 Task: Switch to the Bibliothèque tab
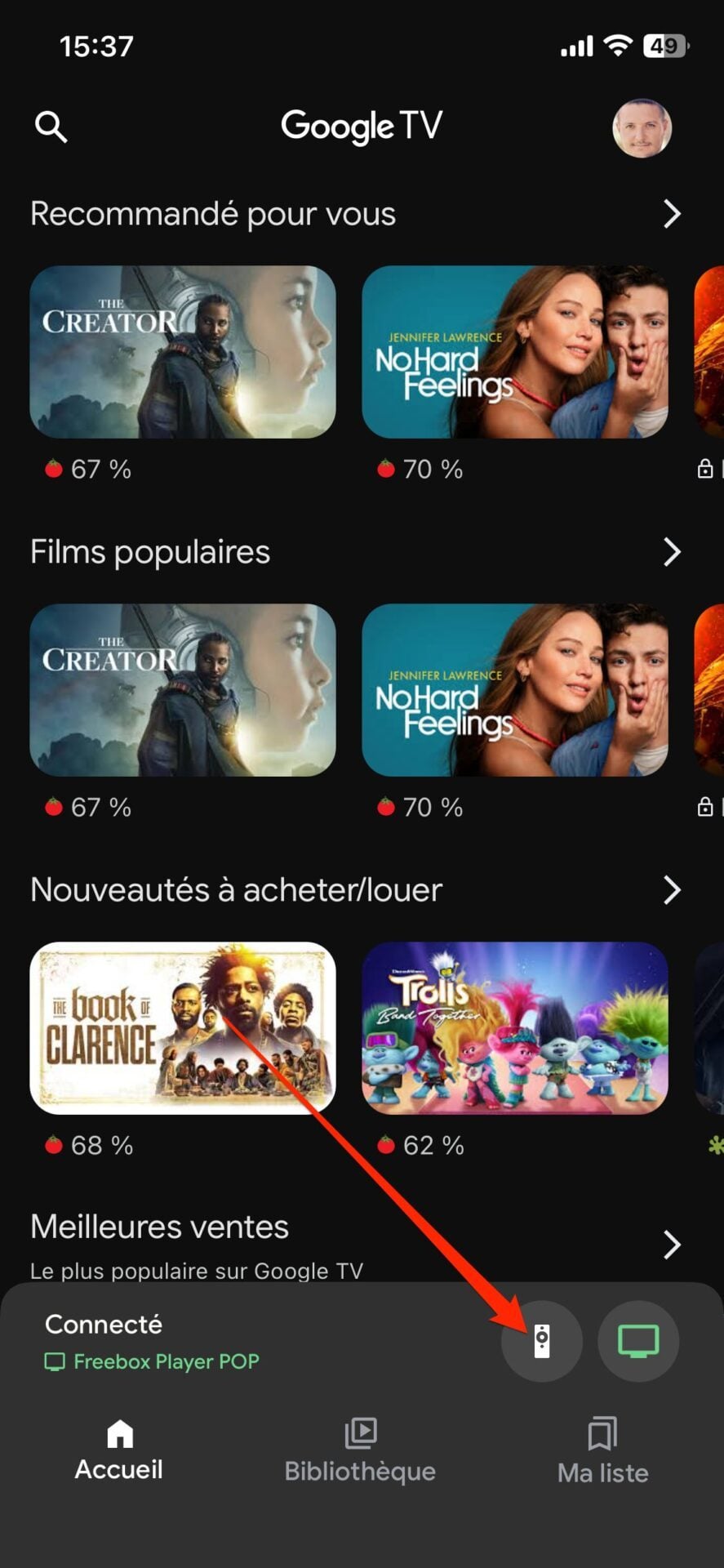pyautogui.click(x=360, y=1450)
